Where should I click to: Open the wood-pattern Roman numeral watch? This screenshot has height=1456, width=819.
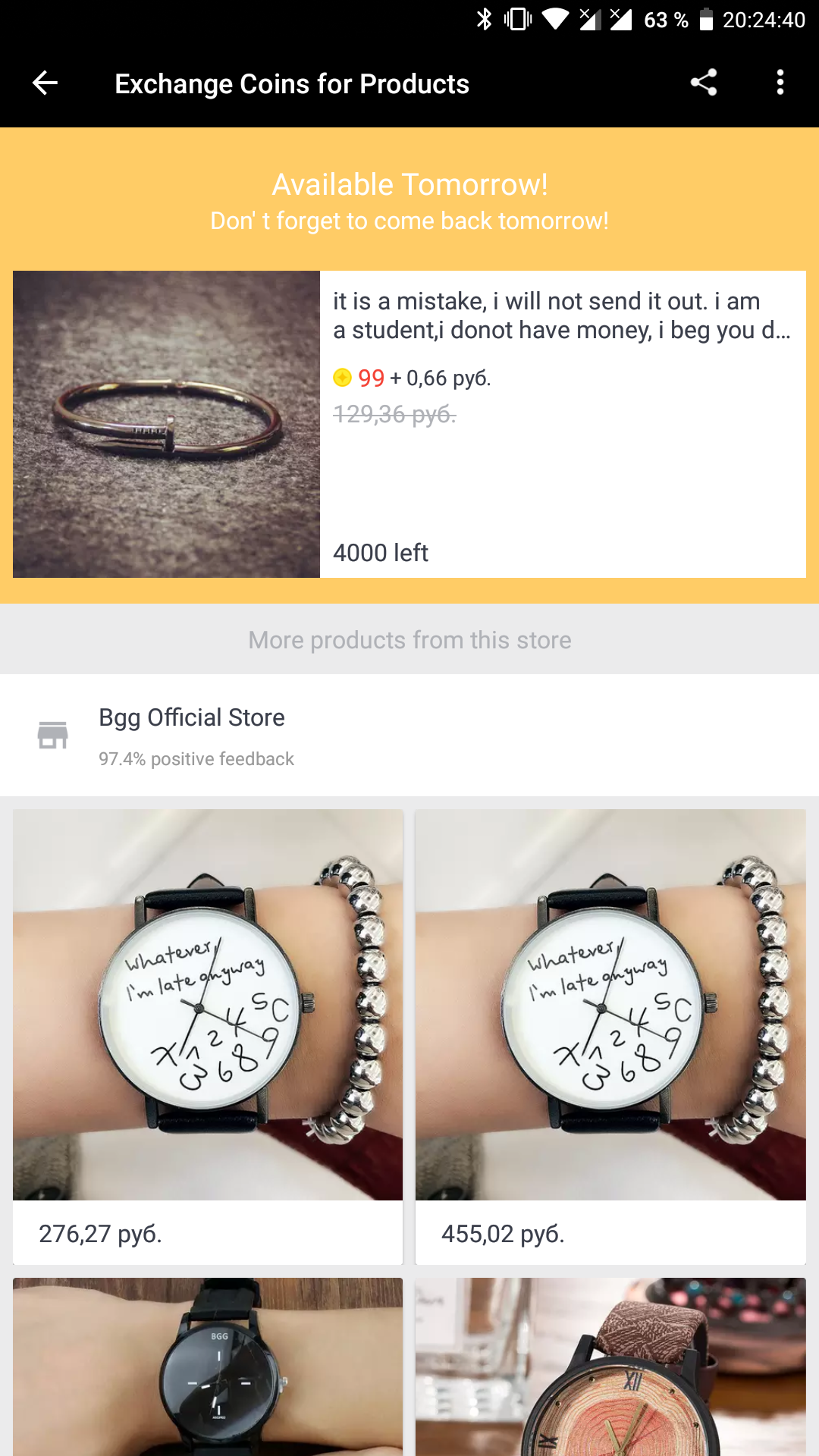pyautogui.click(x=610, y=1367)
